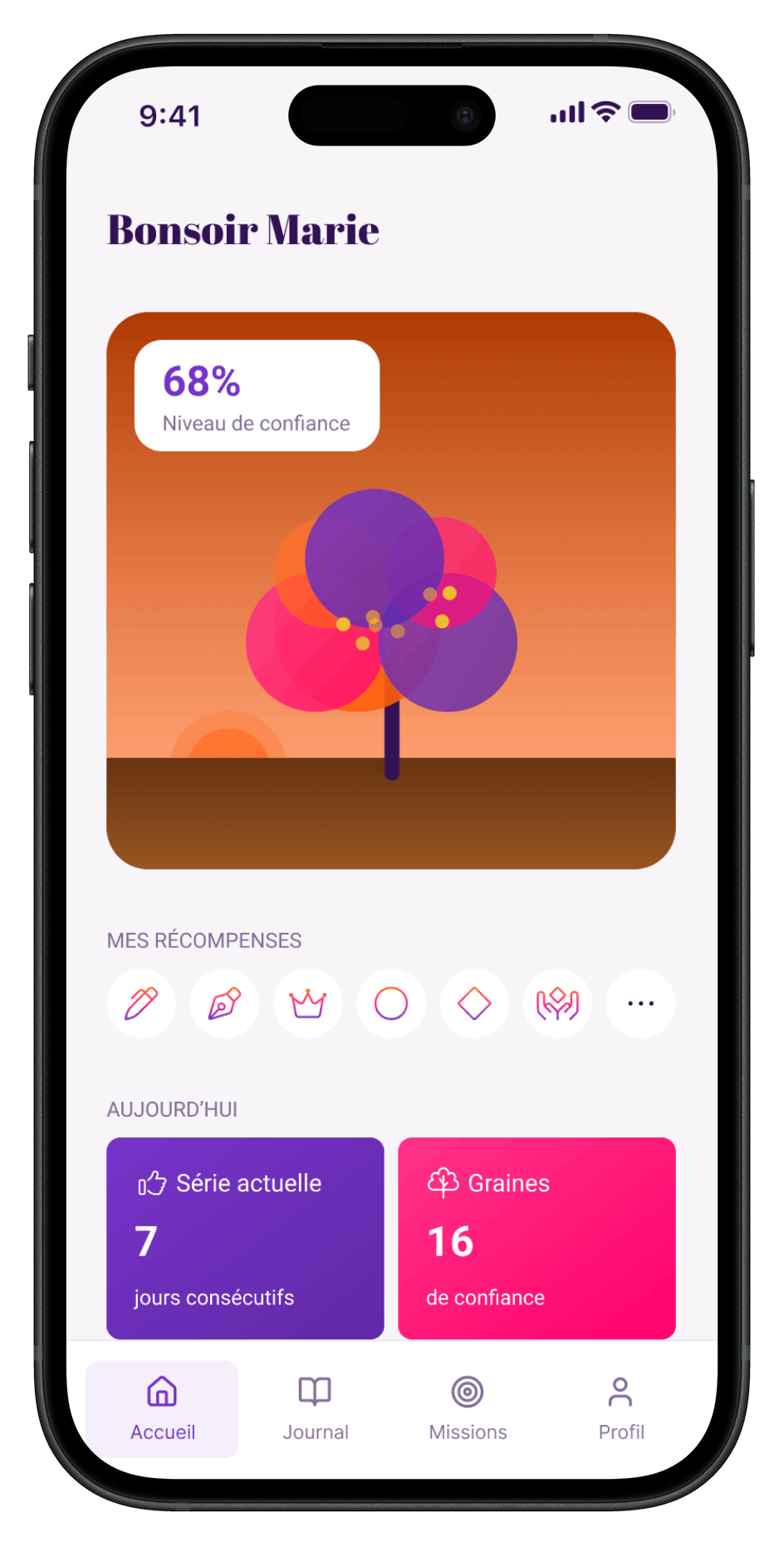Open the diamond reward badge

[474, 1003]
